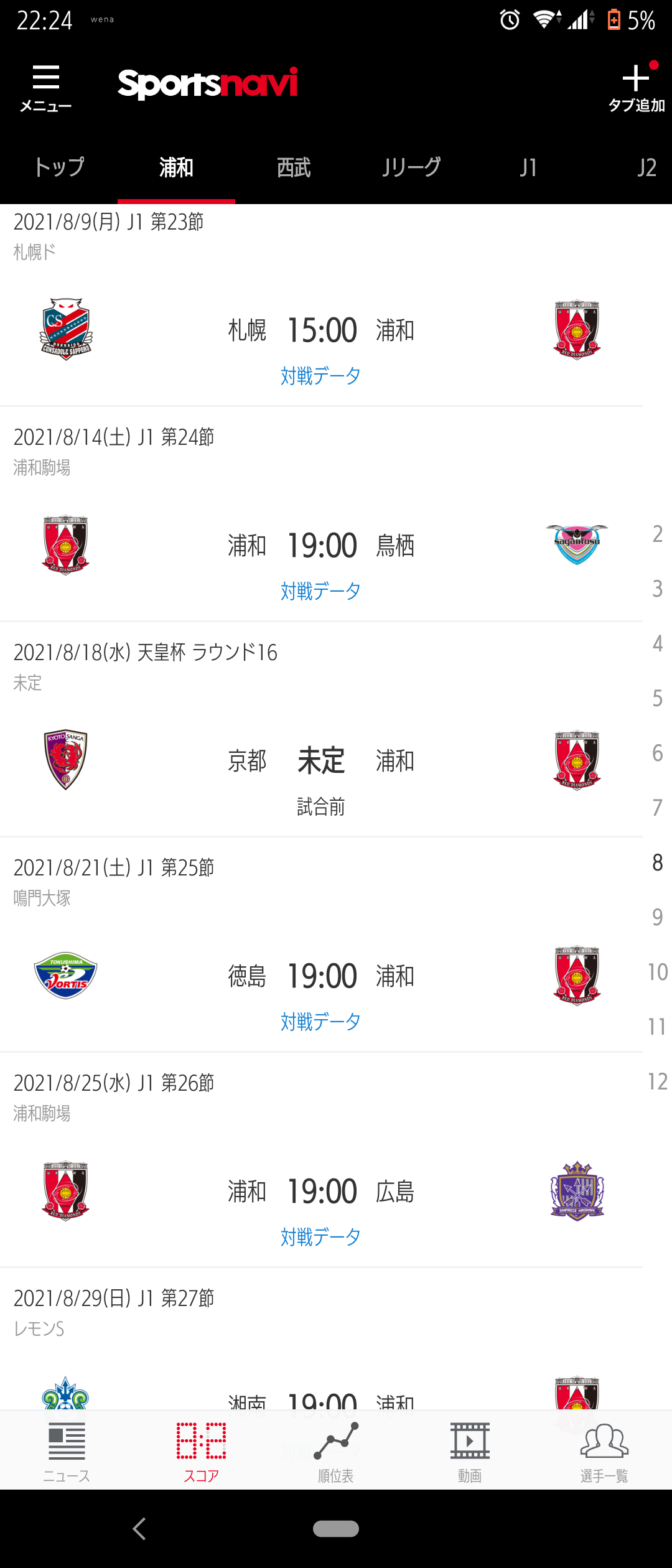The height and width of the screenshot is (1568, 672).
Task: Tap the タブ追加 plus icon
Action: coord(636,87)
